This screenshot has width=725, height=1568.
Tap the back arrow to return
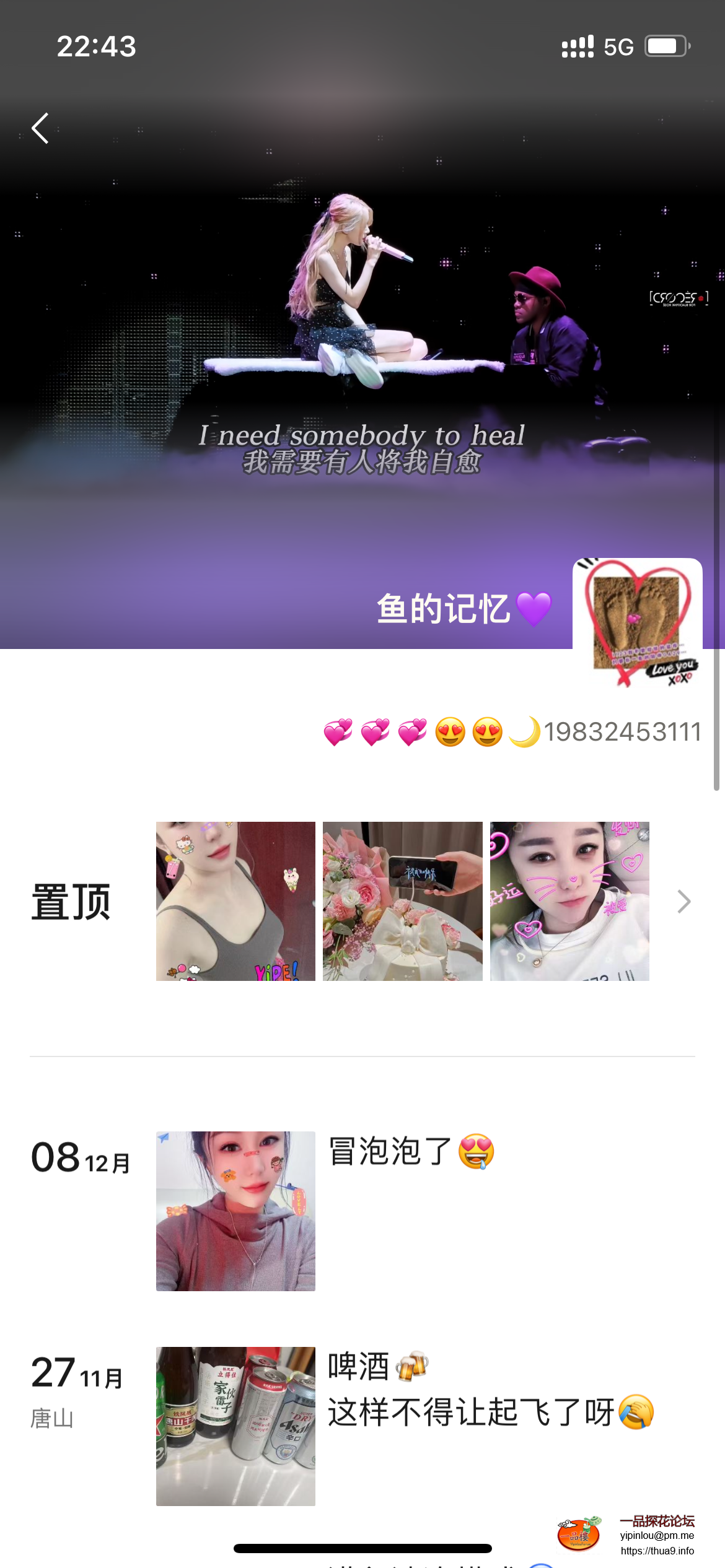pos(40,128)
